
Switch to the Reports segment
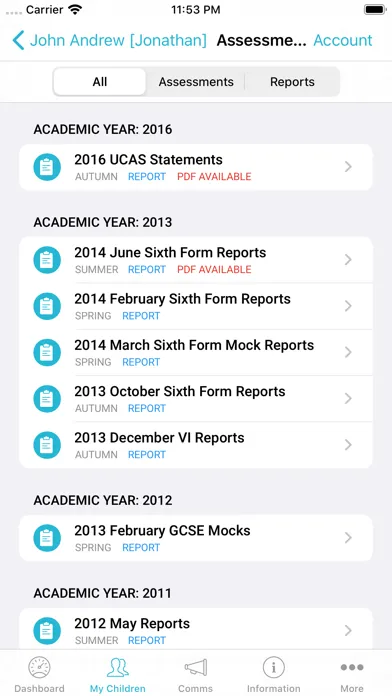point(292,82)
